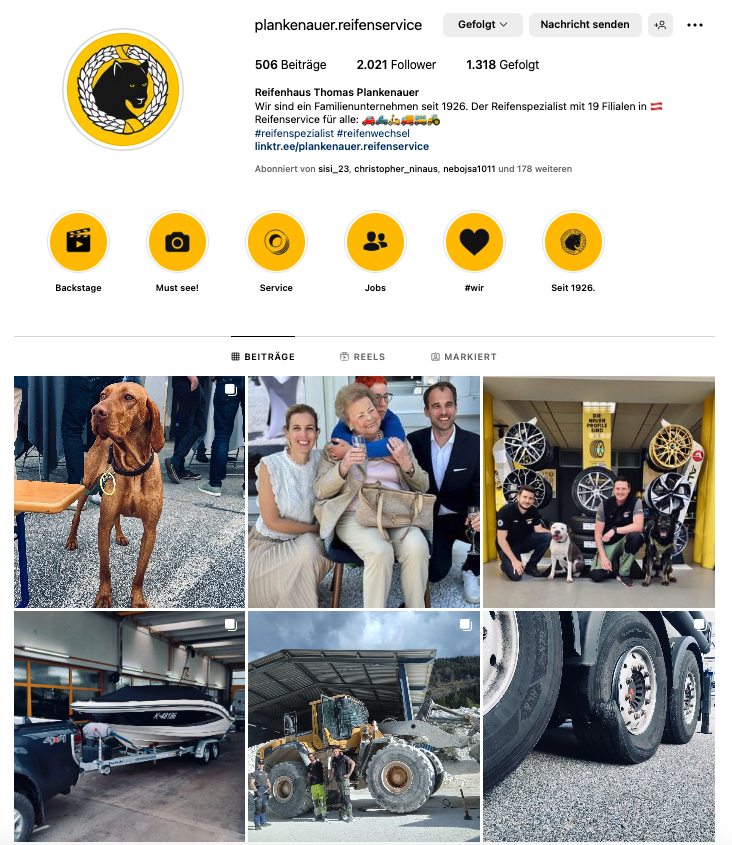The width and height of the screenshot is (732, 845).
Task: Open the yellow wheel loader post
Action: (364, 726)
